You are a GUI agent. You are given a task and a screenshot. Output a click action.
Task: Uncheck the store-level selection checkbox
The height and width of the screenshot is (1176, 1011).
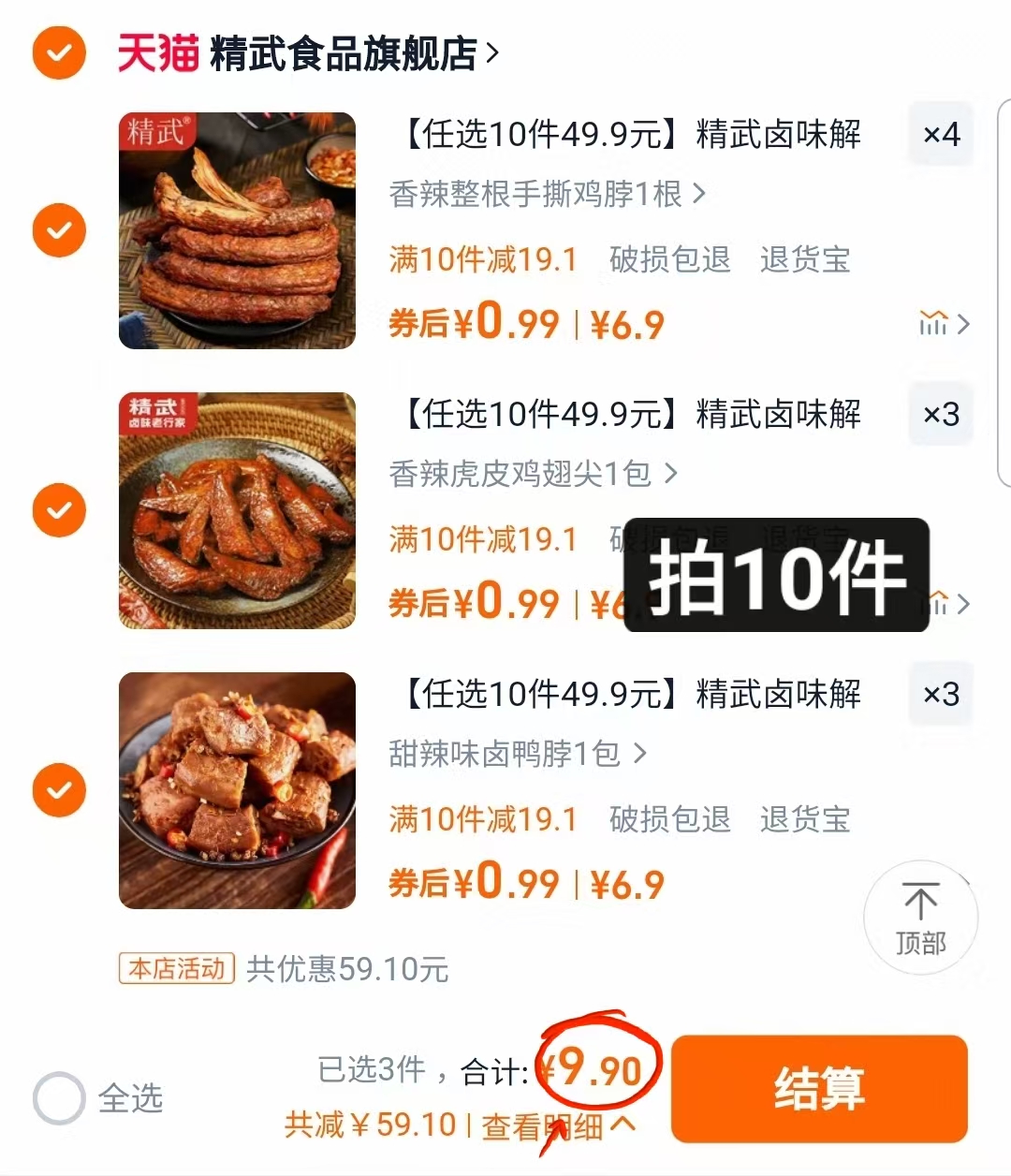pyautogui.click(x=58, y=52)
